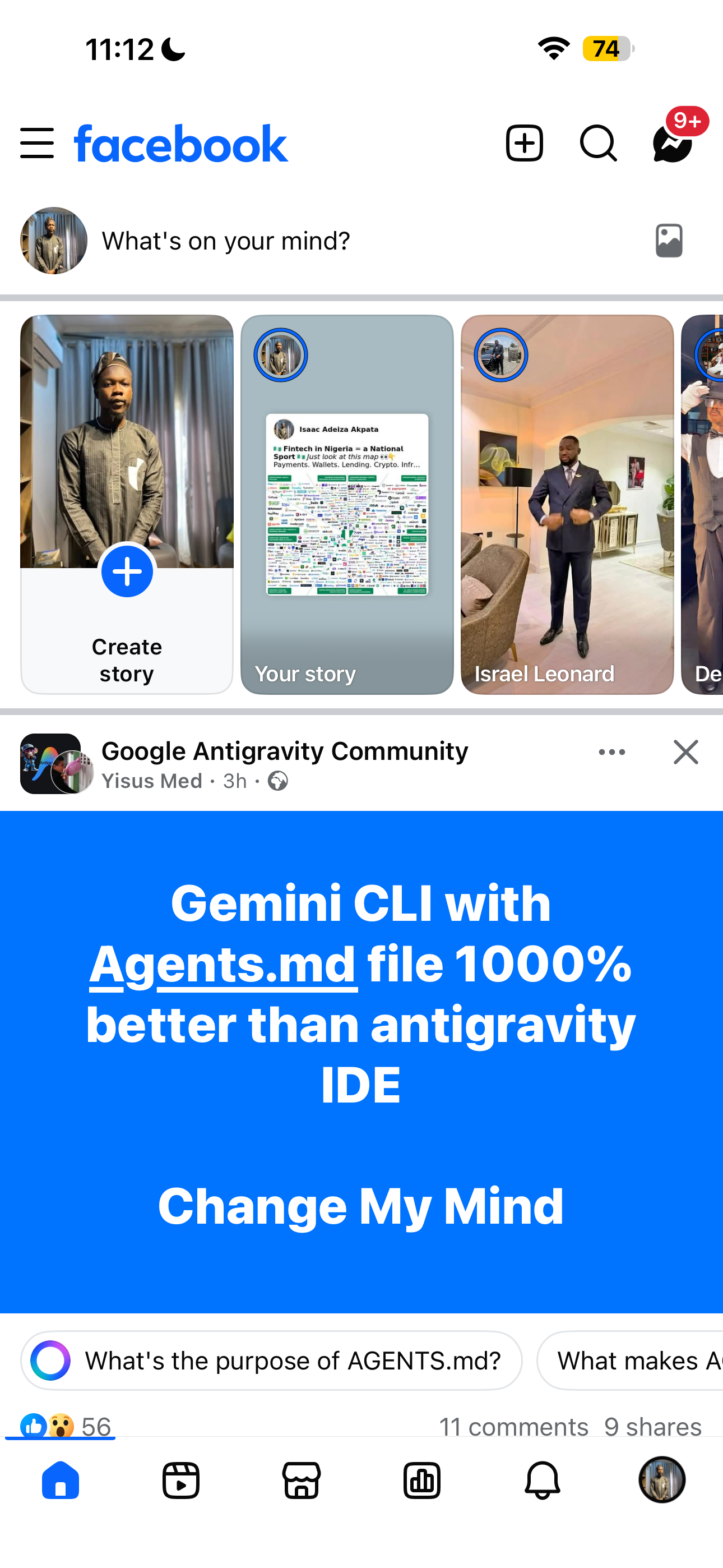This screenshot has height=1568, width=723.
Task: Open Israel Leonard's story
Action: (x=567, y=504)
